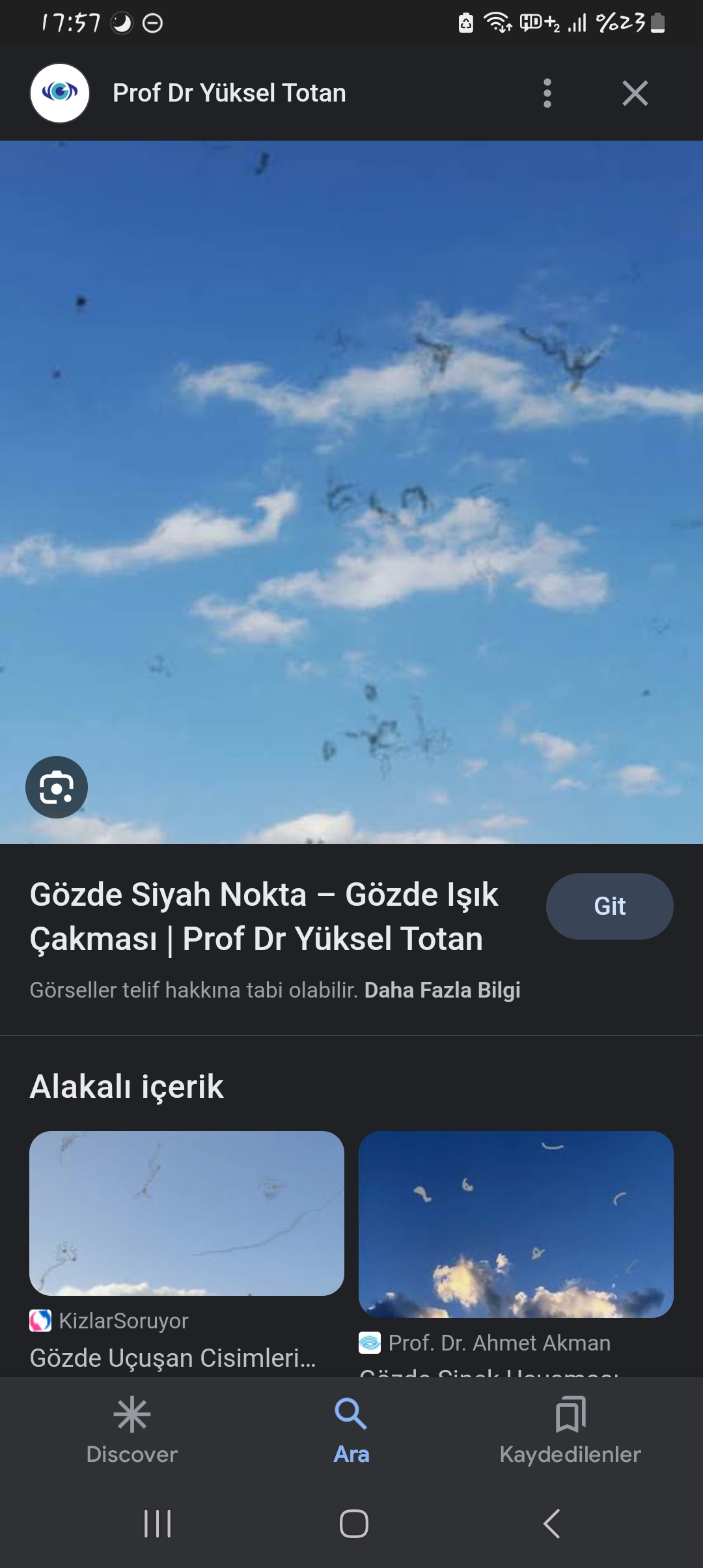Viewport: 703px width, 1568px height.
Task: Open the Prof Dr Yüksel Totan source header
Action: pos(228,93)
